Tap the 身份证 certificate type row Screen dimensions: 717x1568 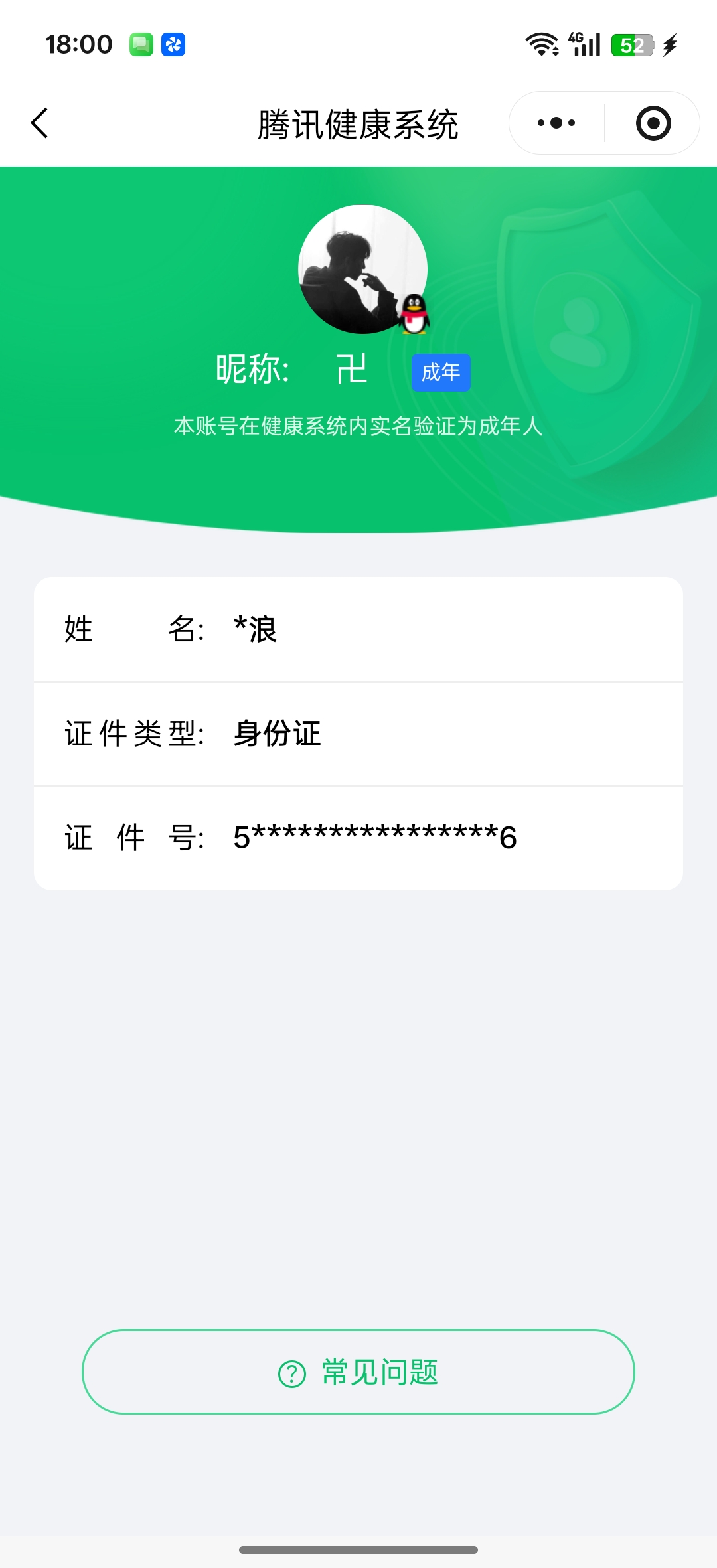click(358, 735)
